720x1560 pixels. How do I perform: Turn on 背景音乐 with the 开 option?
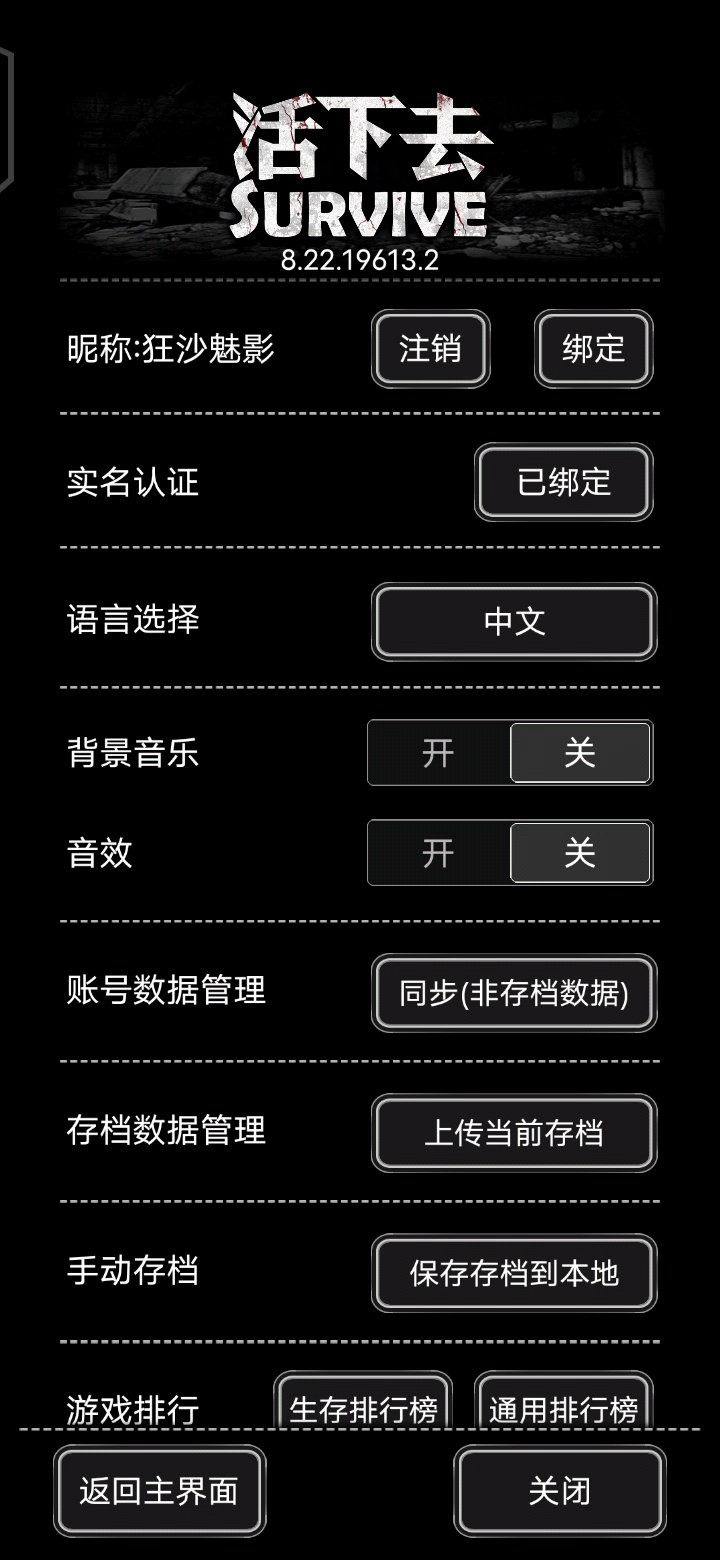[x=439, y=753]
